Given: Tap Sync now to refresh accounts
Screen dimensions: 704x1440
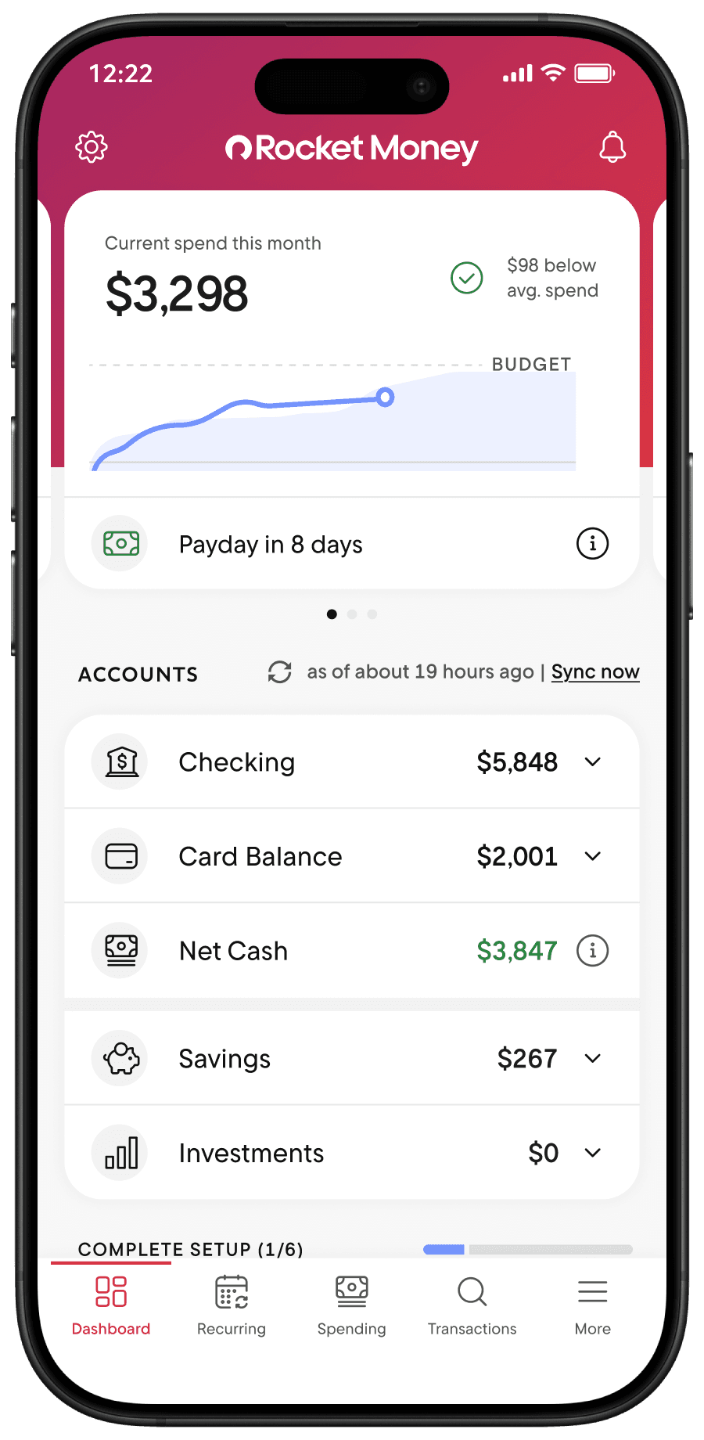Looking at the screenshot, I should (x=595, y=672).
